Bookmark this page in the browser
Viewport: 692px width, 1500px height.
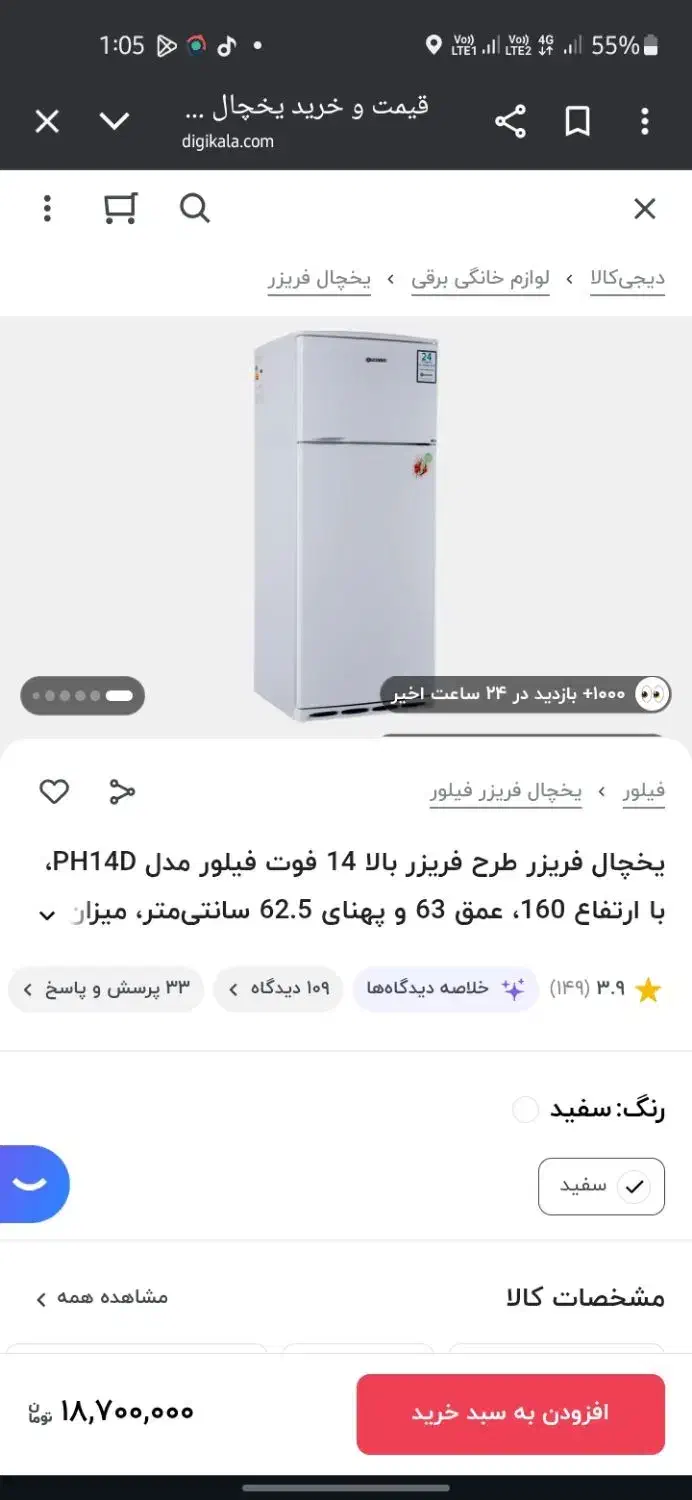pyautogui.click(x=577, y=122)
